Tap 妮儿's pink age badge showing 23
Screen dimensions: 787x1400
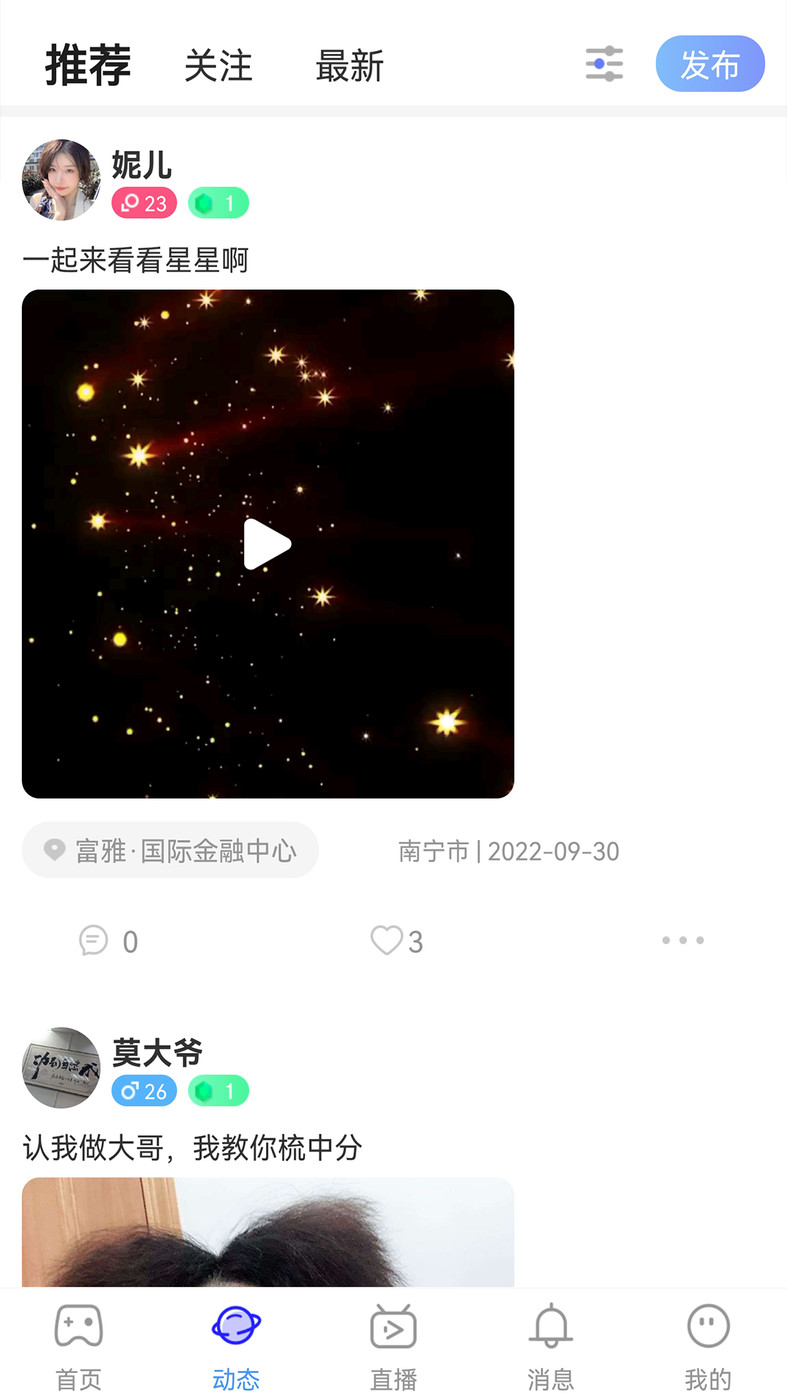[143, 203]
